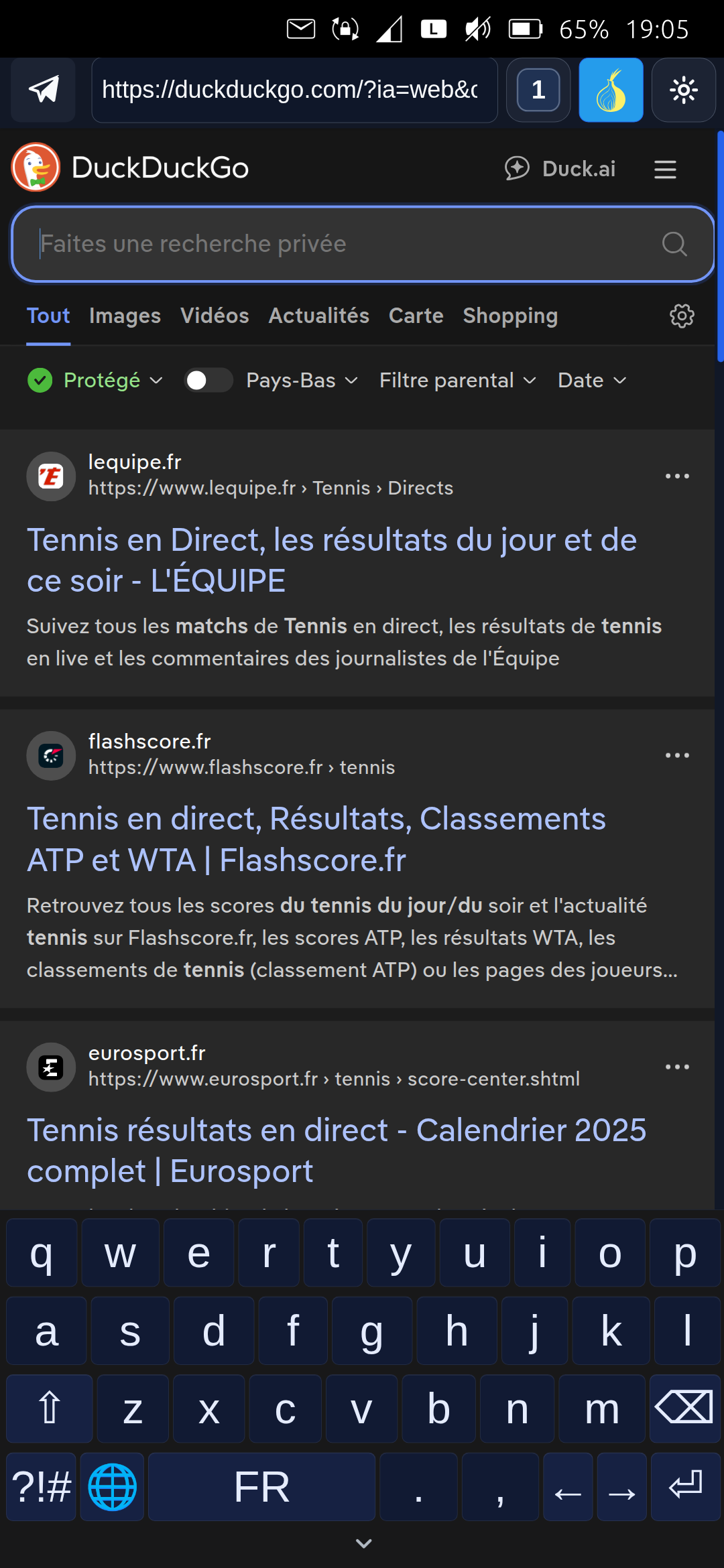Image resolution: width=724 pixels, height=1568 pixels.
Task: Switch keyboard language with the globe key
Action: point(111,1487)
